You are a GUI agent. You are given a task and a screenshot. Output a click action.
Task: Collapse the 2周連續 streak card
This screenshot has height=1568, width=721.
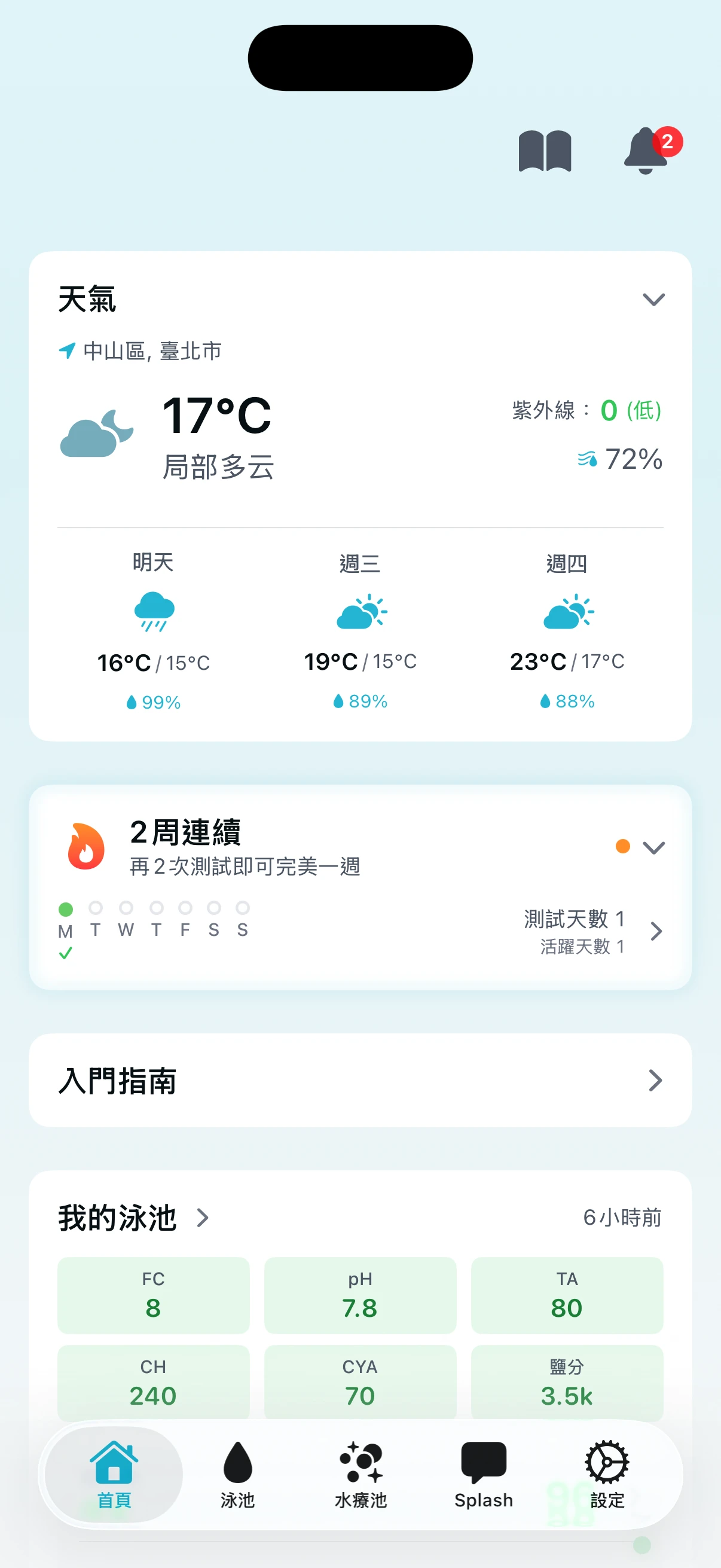coord(654,847)
